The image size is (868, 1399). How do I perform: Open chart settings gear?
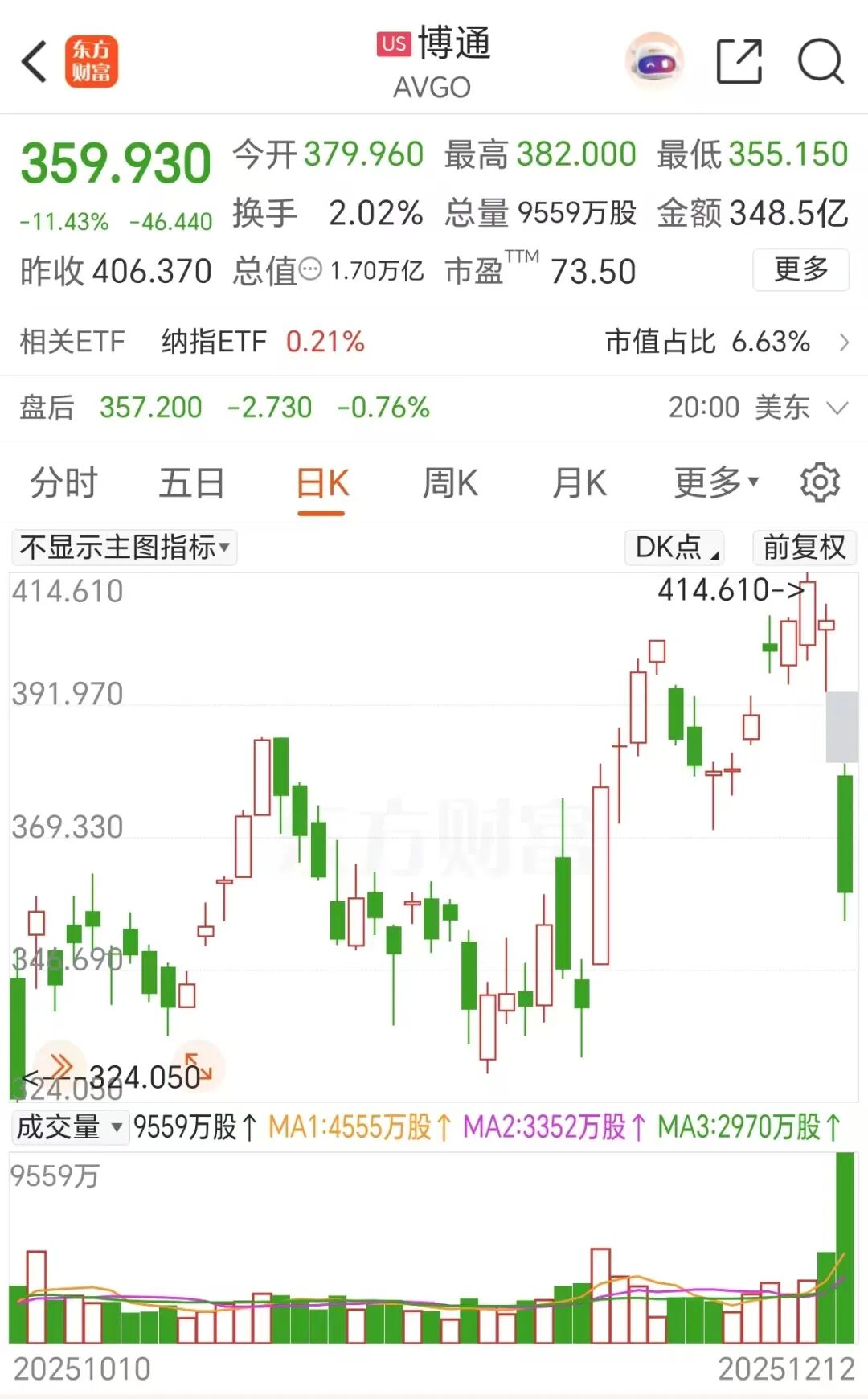820,482
